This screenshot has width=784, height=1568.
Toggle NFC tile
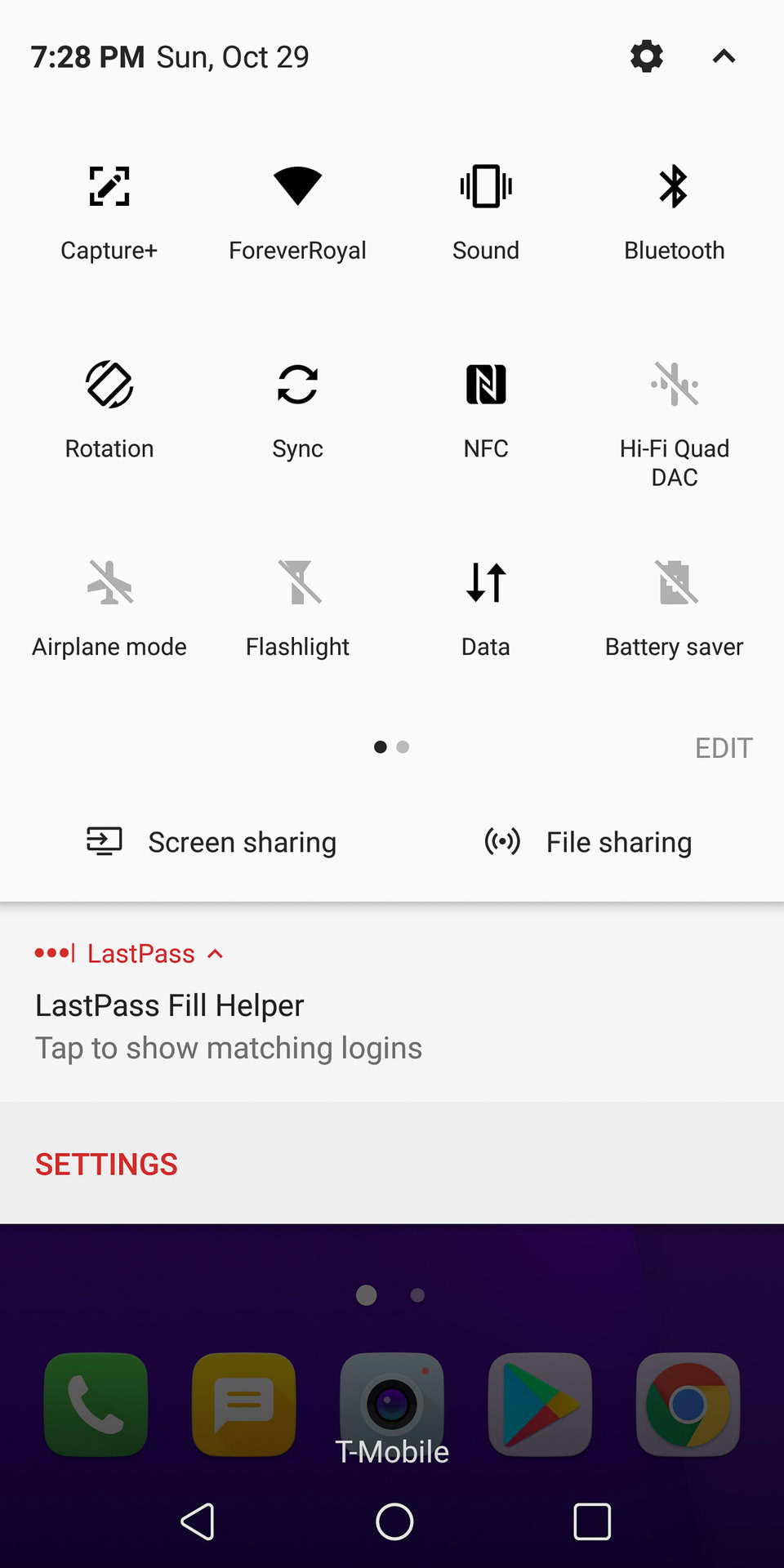point(486,385)
